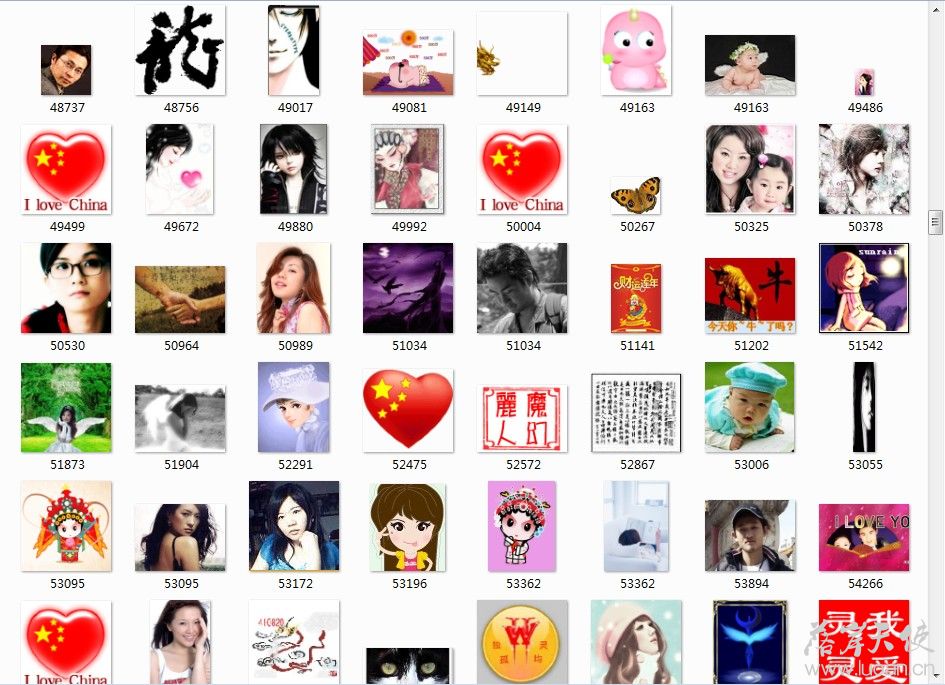Image resolution: width=945 pixels, height=685 pixels.
Task: Select the bull image 51202
Action: click(750, 295)
